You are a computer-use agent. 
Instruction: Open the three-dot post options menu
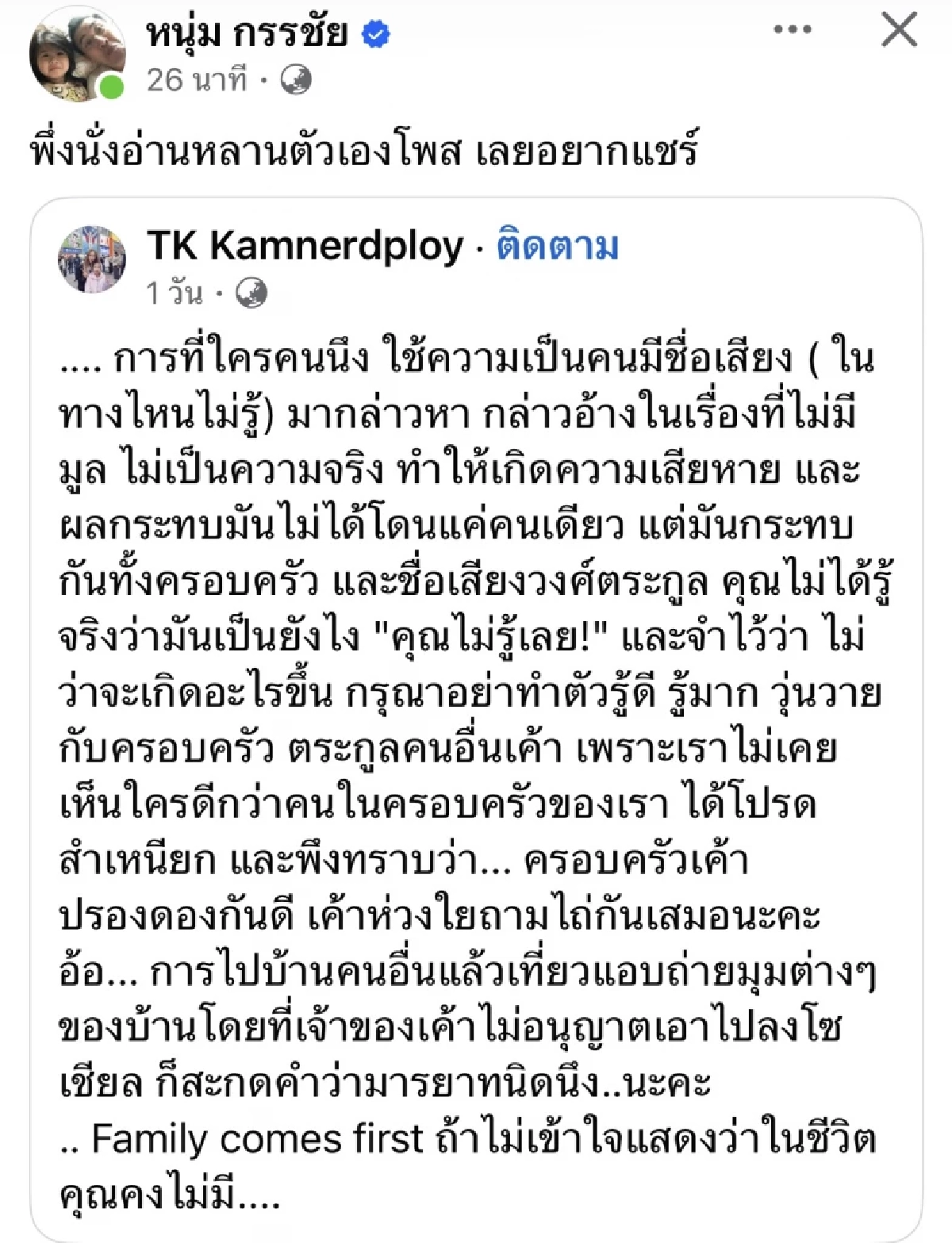792,30
